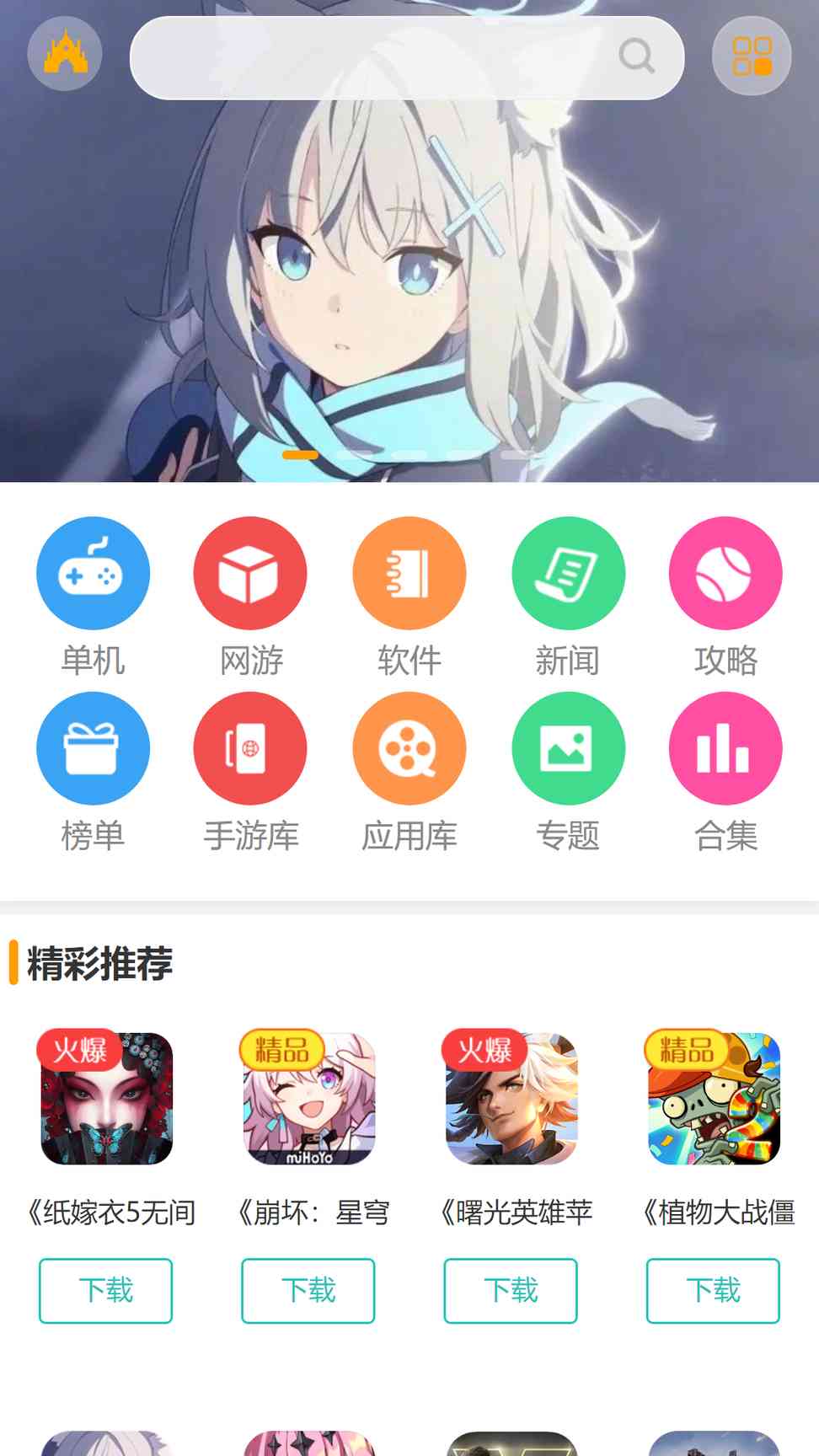View the 榜单 rankings
The height and width of the screenshot is (1456, 819).
tap(94, 773)
